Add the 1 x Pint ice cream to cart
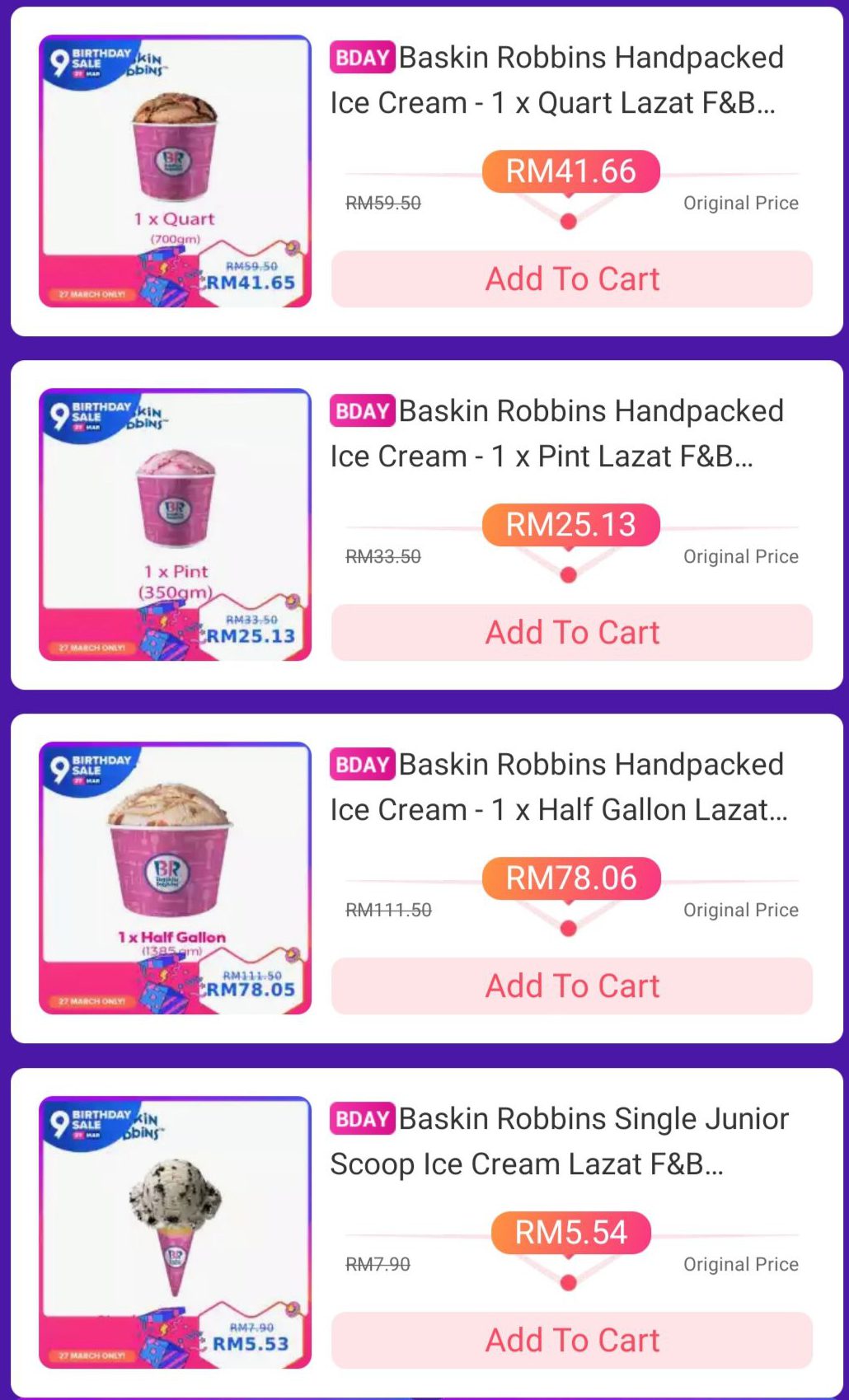The height and width of the screenshot is (1400, 849). click(x=571, y=633)
